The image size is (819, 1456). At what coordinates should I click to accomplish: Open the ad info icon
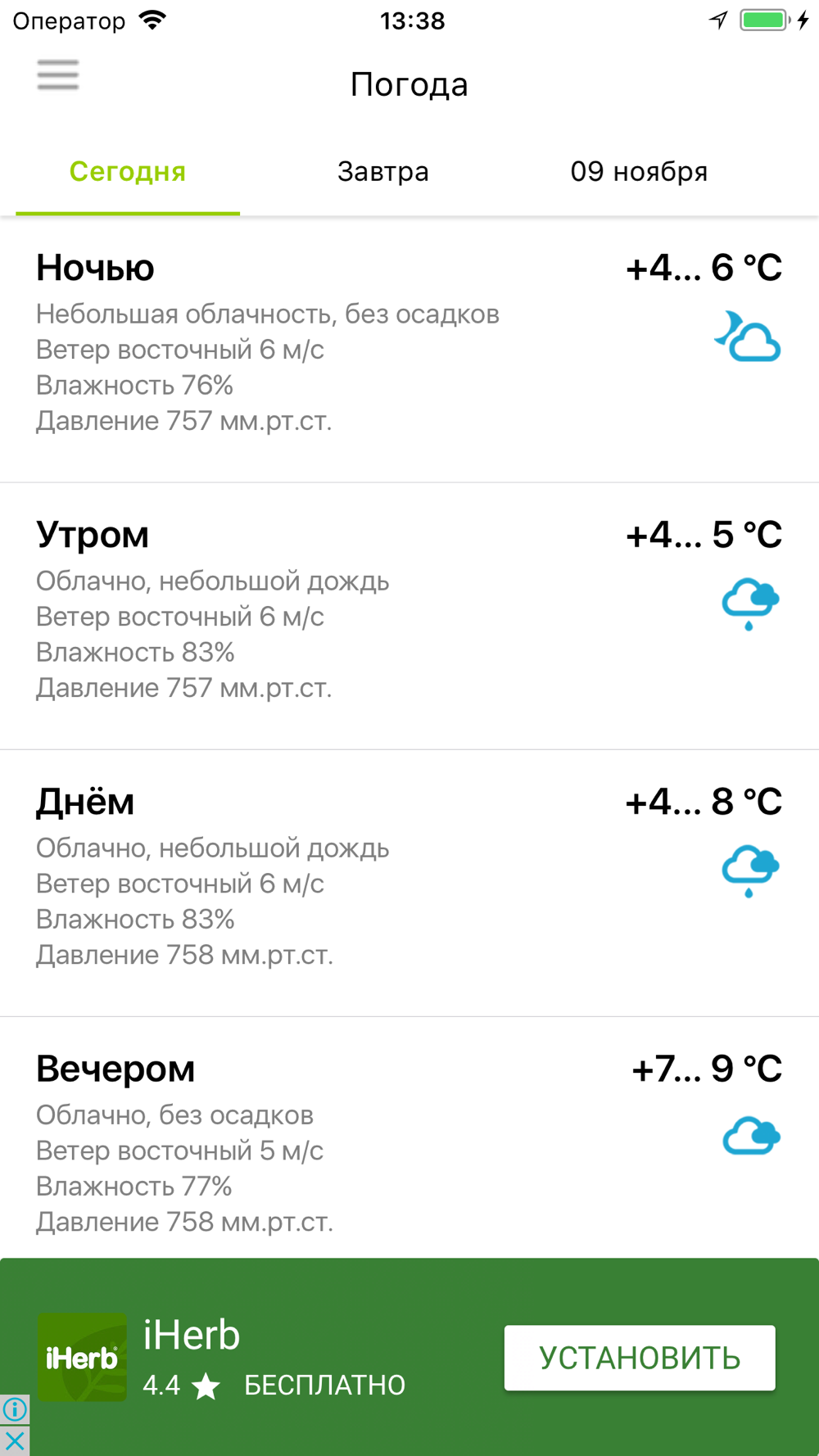coord(15,1410)
